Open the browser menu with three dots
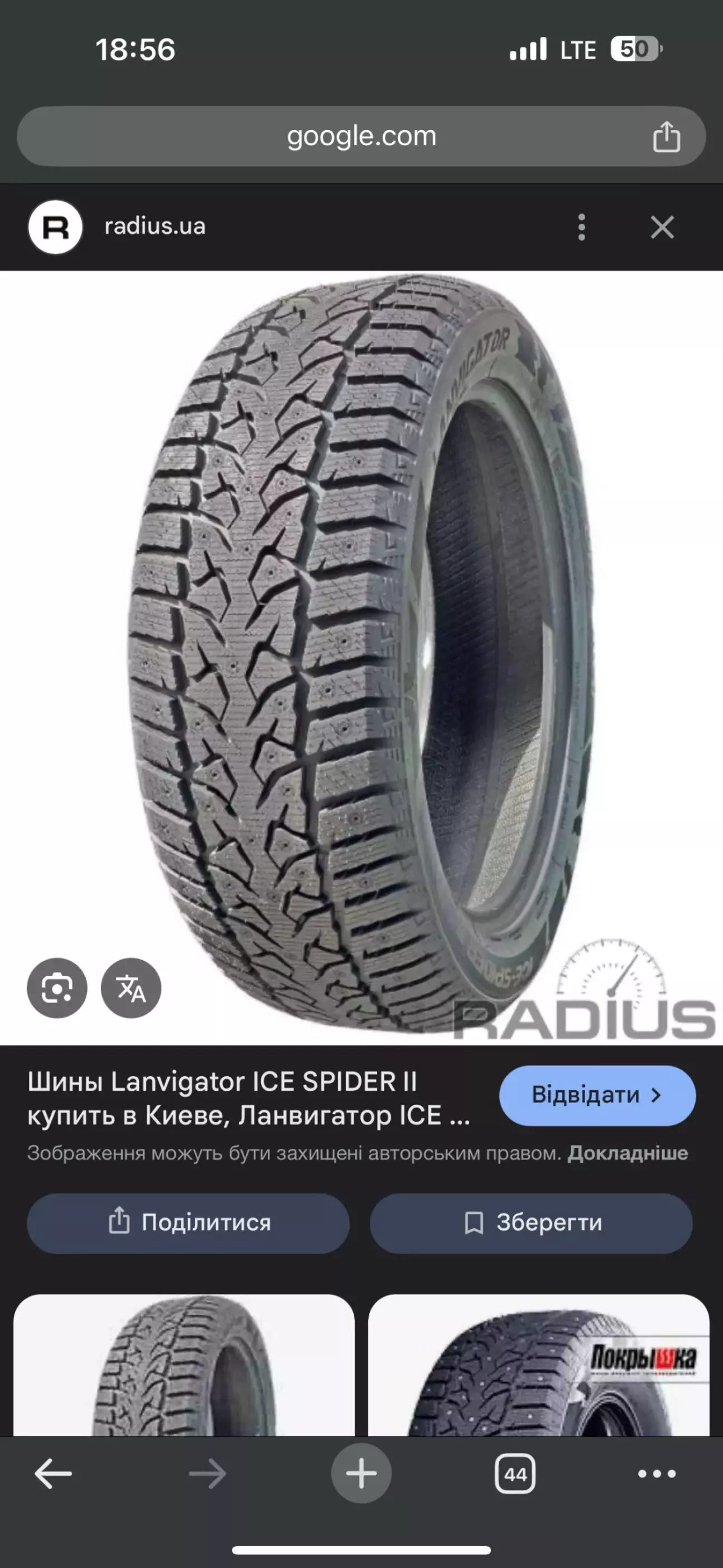 point(656,1474)
